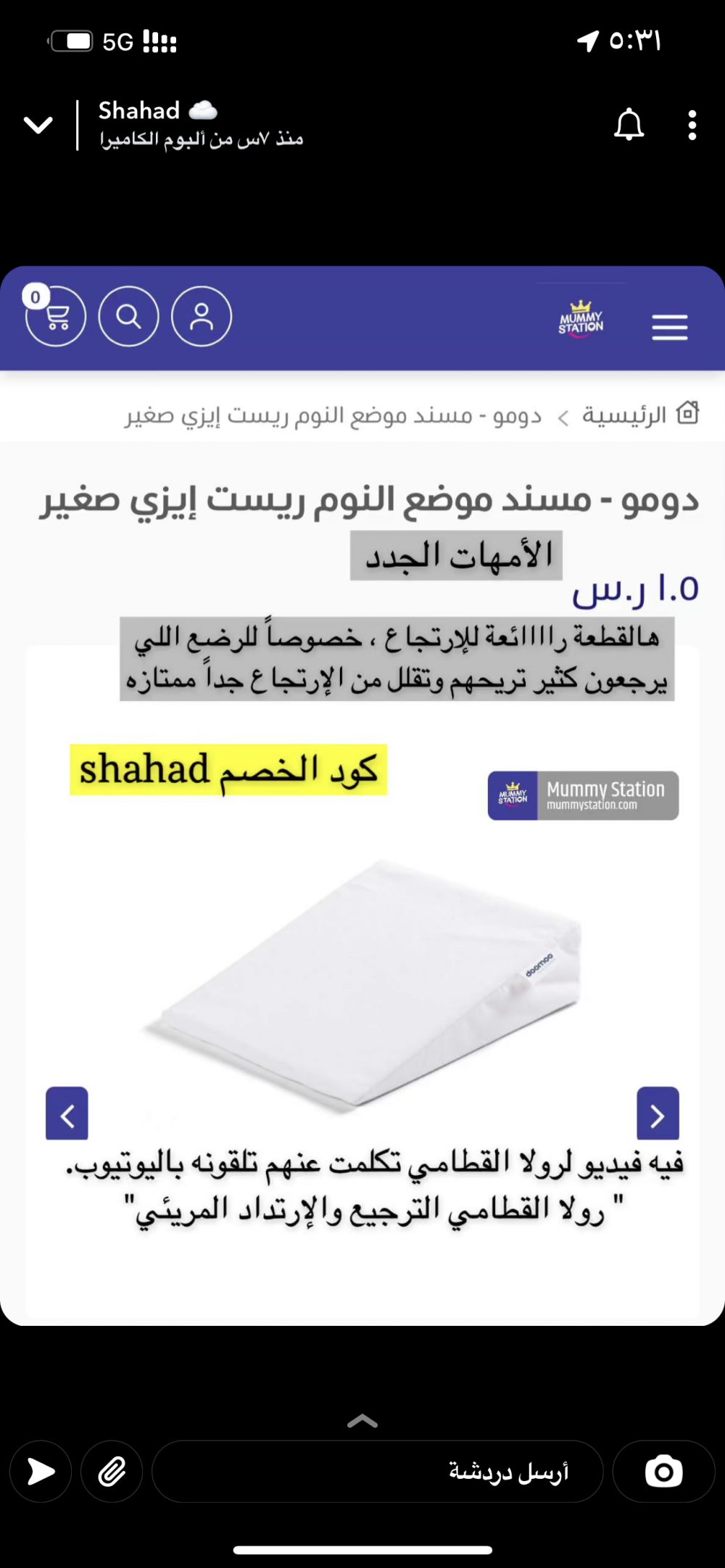Open the paperclip attachment icon
This screenshot has height=1568, width=725.
click(x=112, y=1472)
